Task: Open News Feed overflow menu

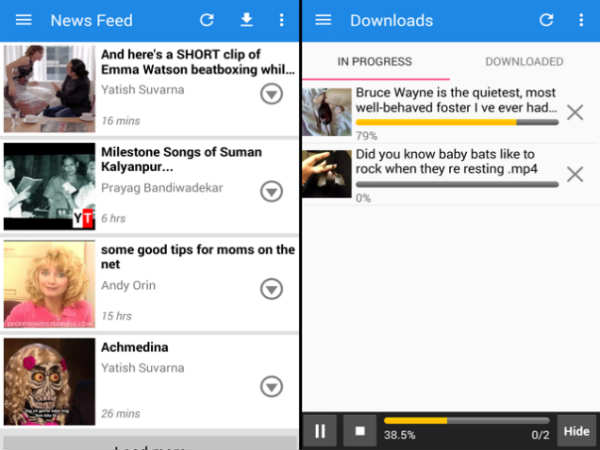Action: coord(282,20)
